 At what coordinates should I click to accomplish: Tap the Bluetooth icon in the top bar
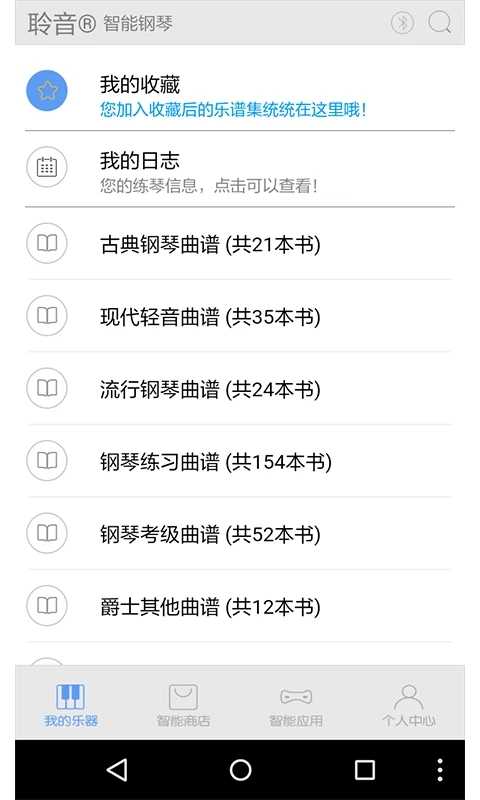pos(402,22)
